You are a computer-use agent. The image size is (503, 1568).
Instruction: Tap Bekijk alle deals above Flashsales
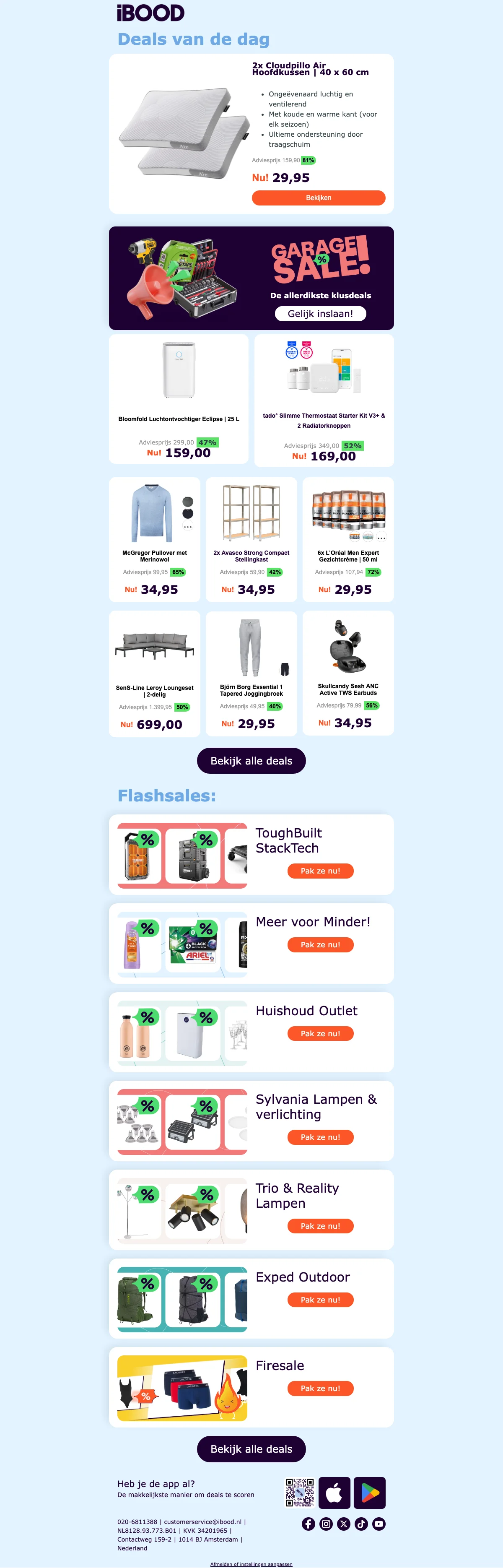click(251, 761)
